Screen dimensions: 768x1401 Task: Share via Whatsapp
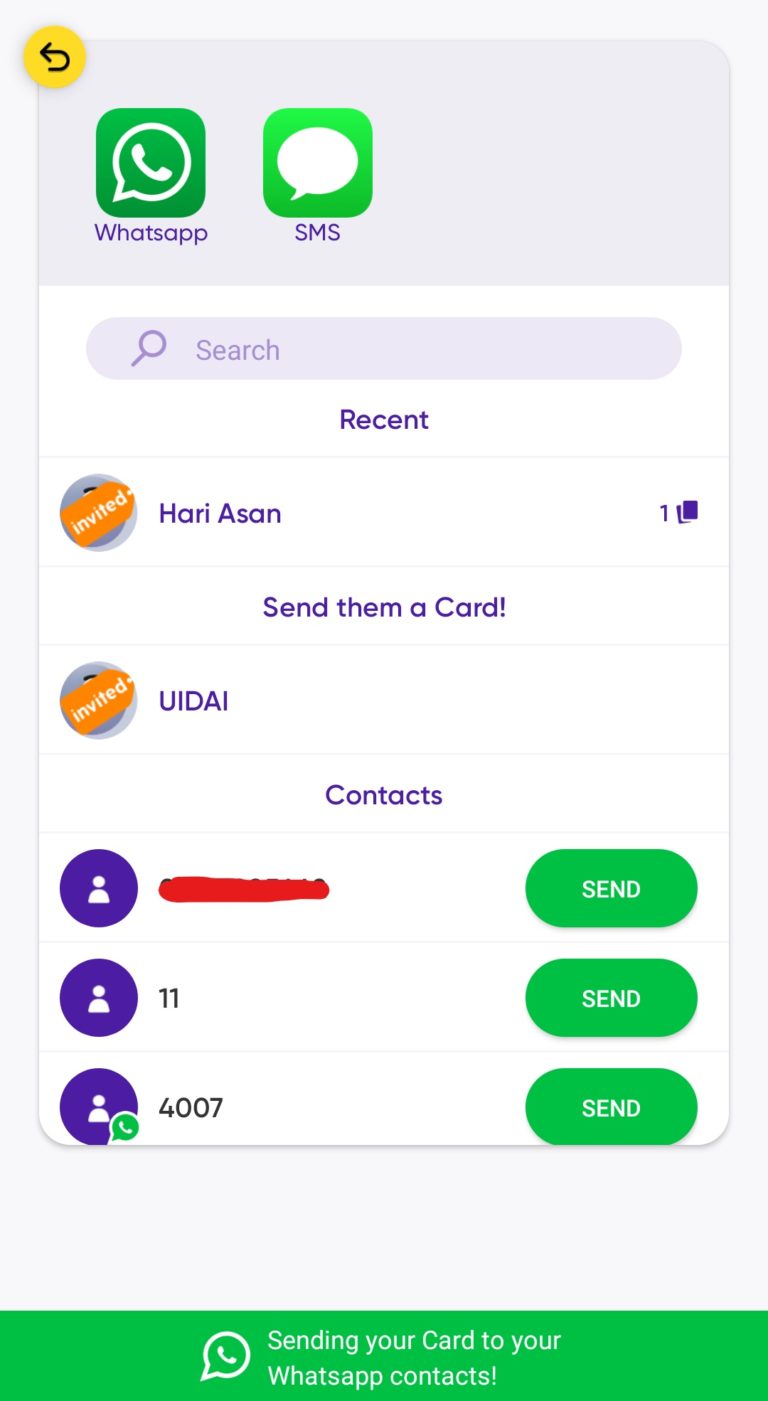pos(151,176)
